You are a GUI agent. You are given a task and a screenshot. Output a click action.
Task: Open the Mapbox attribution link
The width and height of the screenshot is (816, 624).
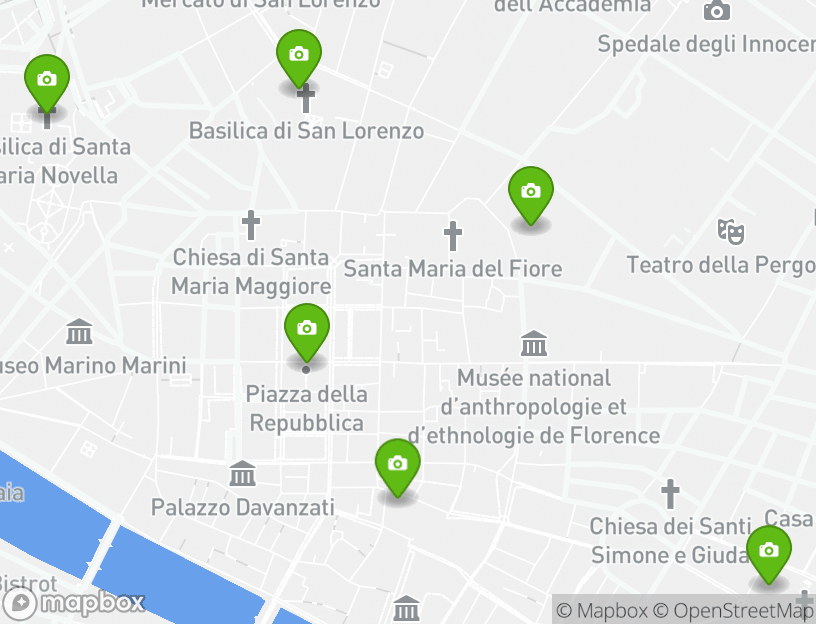(602, 610)
